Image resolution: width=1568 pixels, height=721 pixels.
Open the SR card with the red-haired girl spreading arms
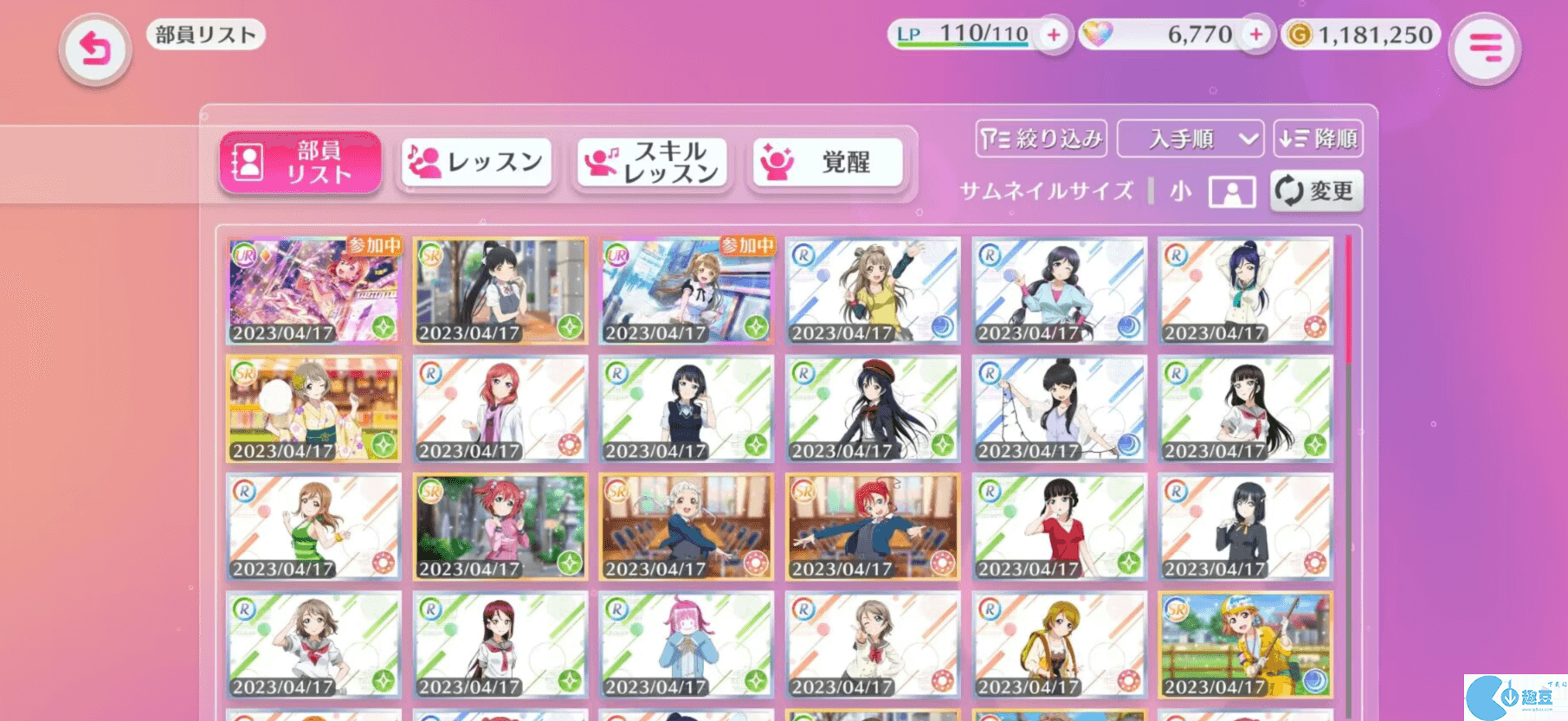point(873,526)
